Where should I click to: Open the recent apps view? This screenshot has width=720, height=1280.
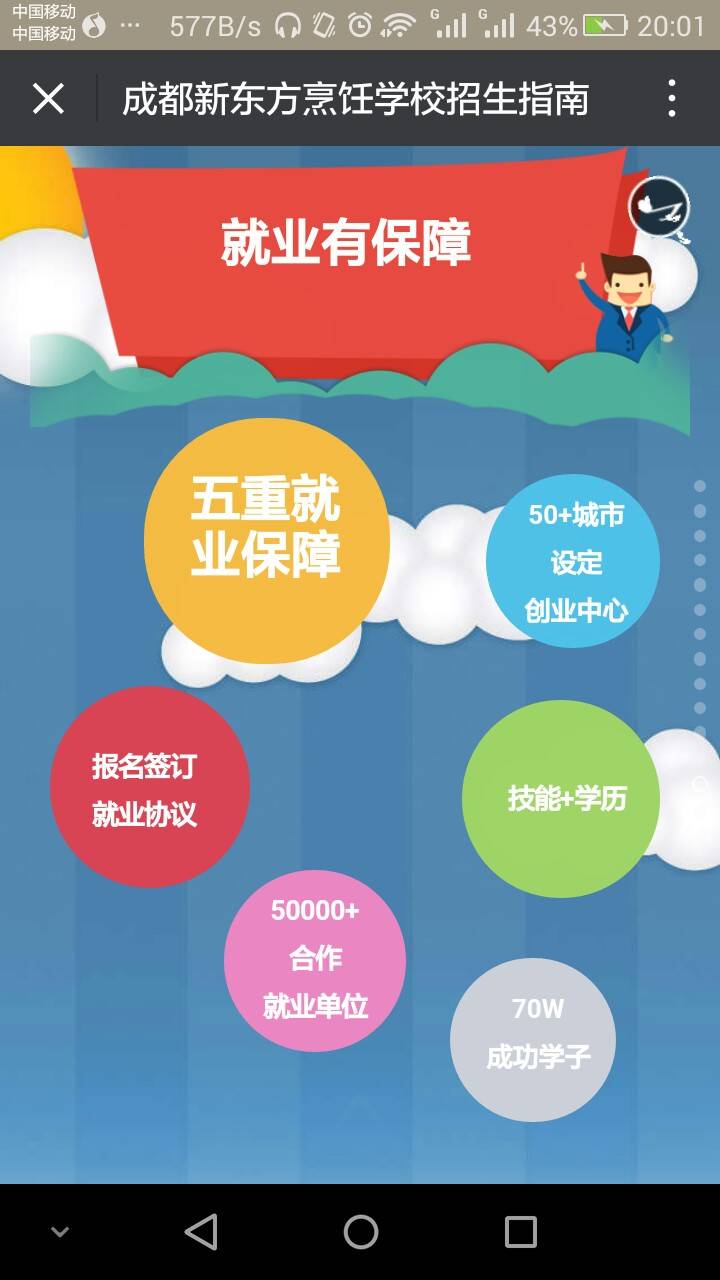point(520,1232)
